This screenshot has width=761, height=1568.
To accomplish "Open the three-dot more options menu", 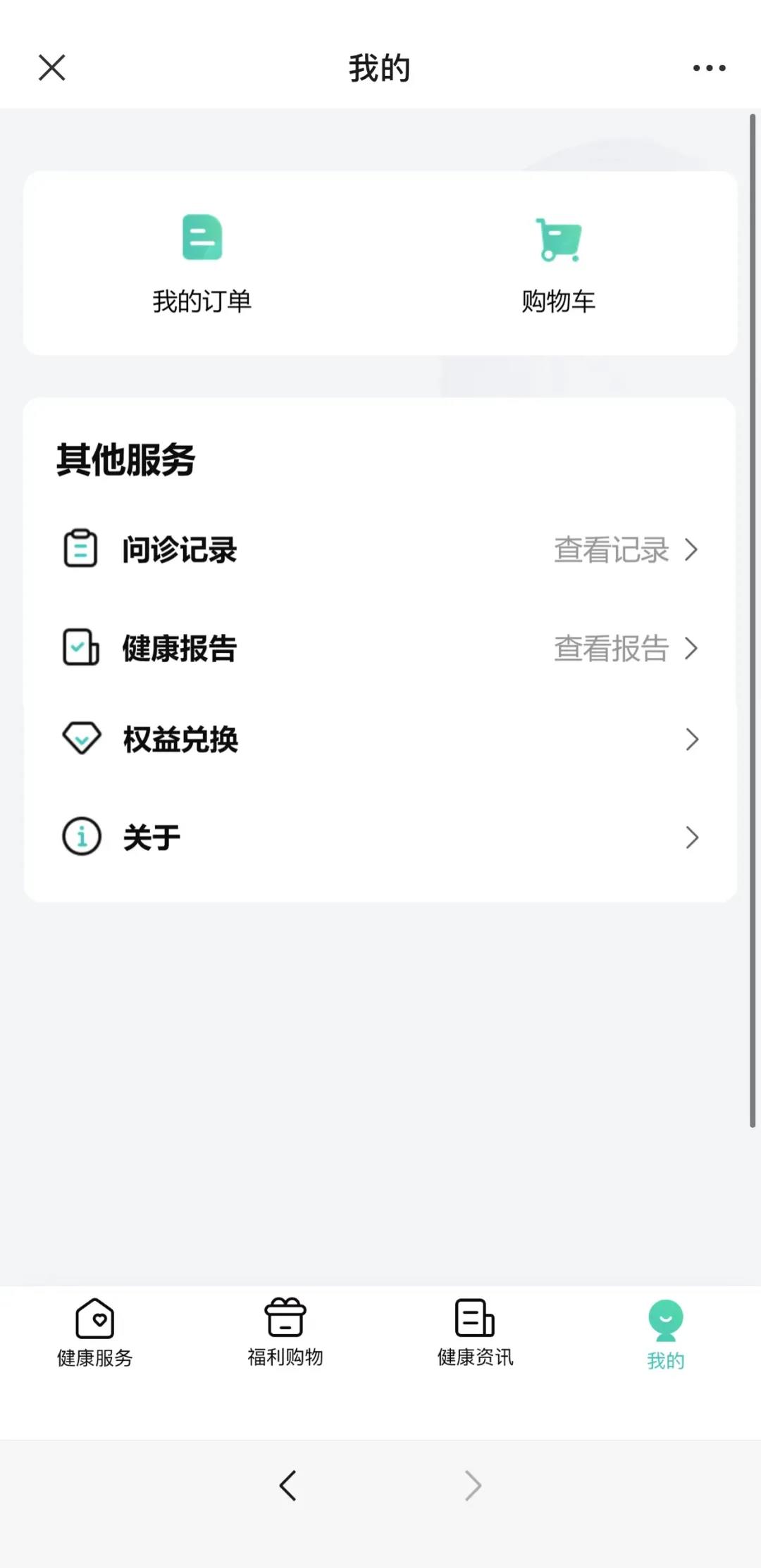I will pyautogui.click(x=708, y=68).
